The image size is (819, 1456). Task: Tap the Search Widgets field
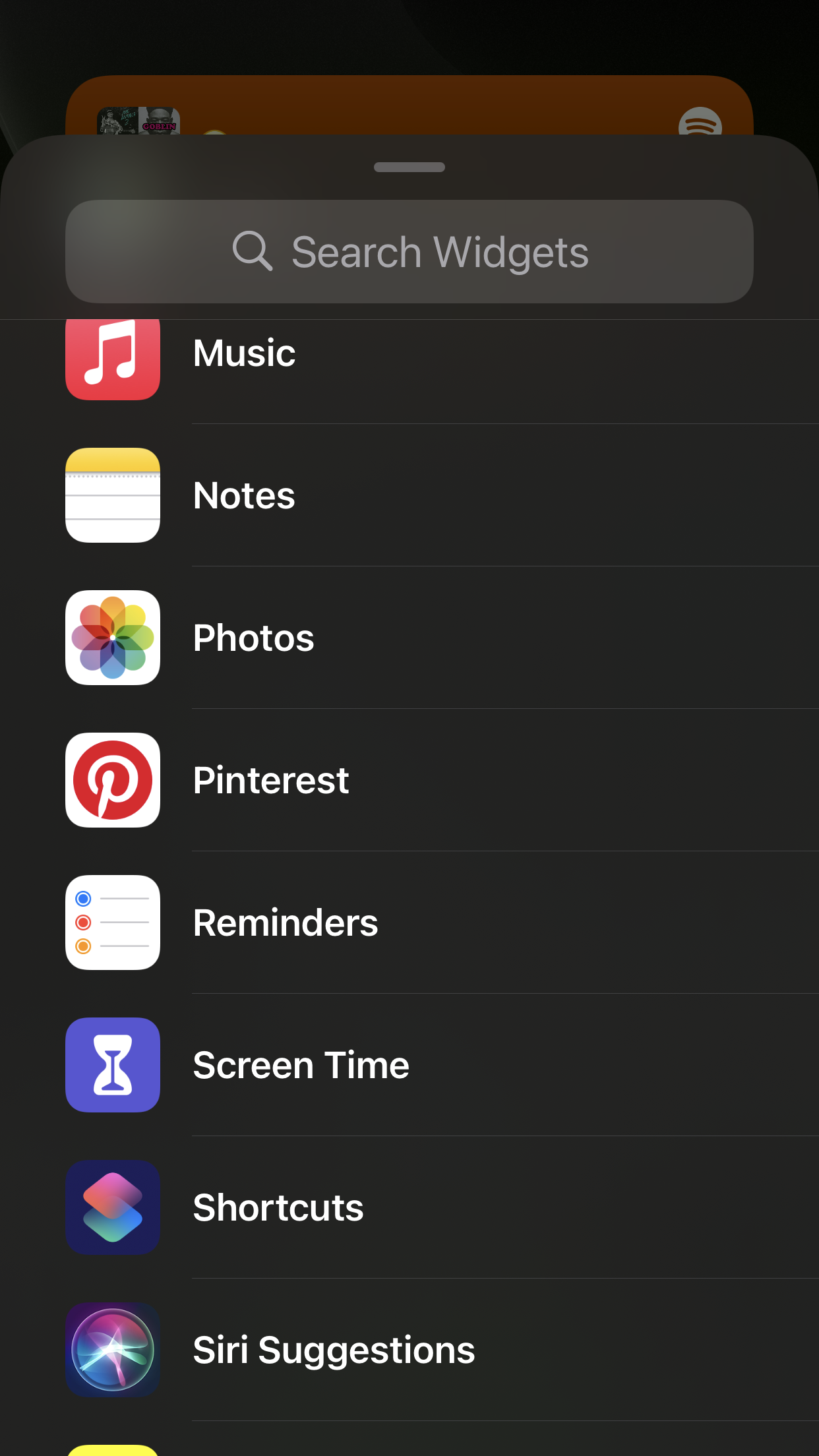(409, 252)
